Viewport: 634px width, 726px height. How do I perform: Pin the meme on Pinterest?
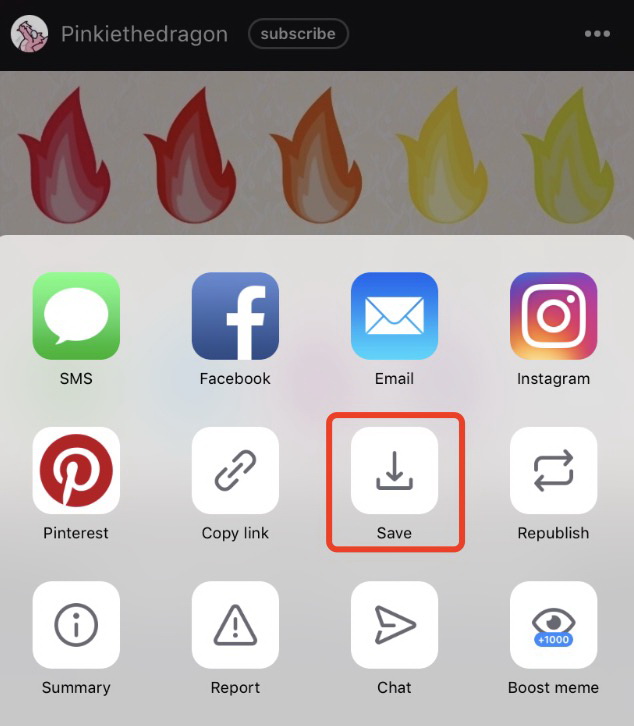(76, 470)
